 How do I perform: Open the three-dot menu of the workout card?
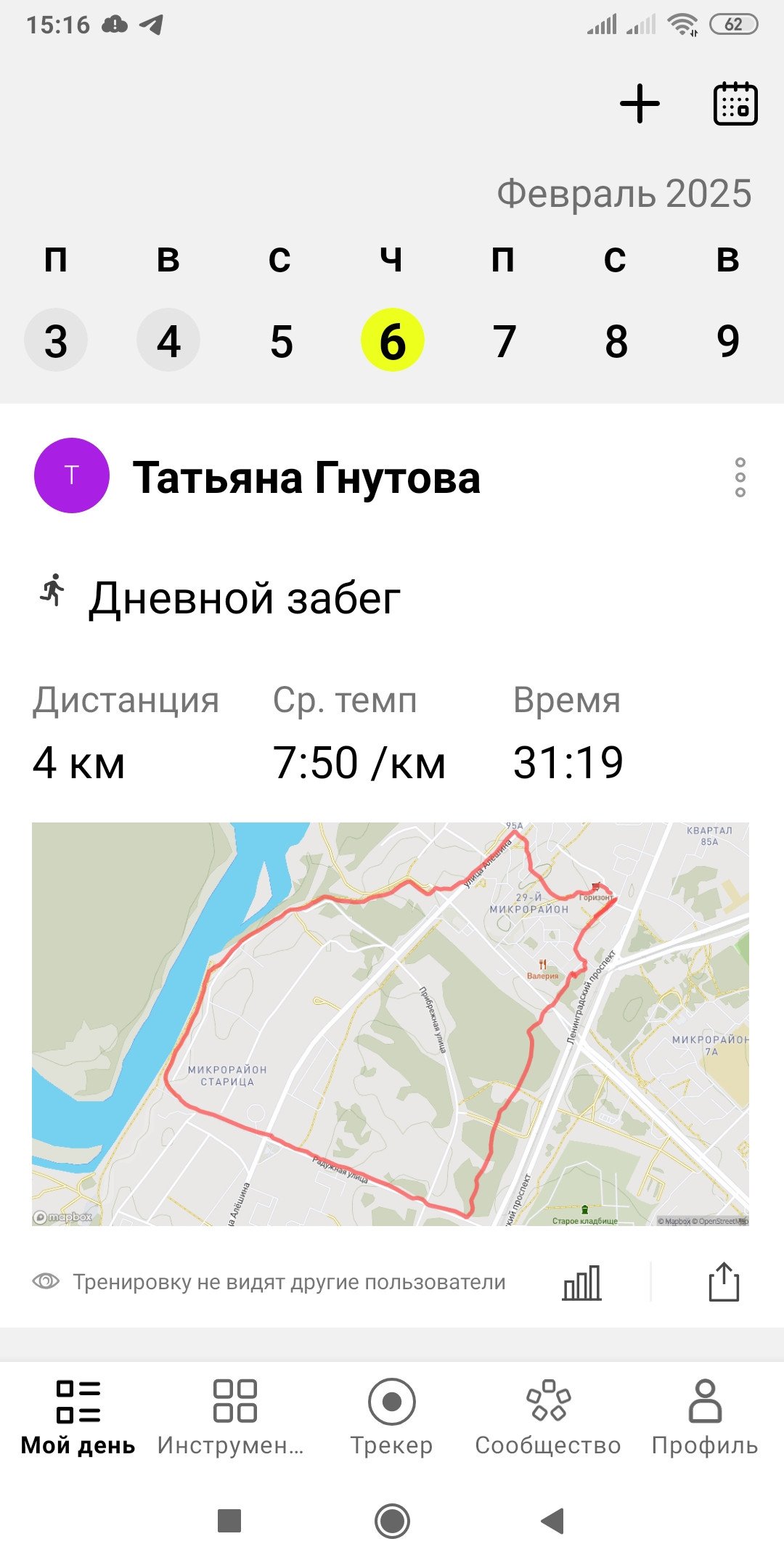pos(740,477)
